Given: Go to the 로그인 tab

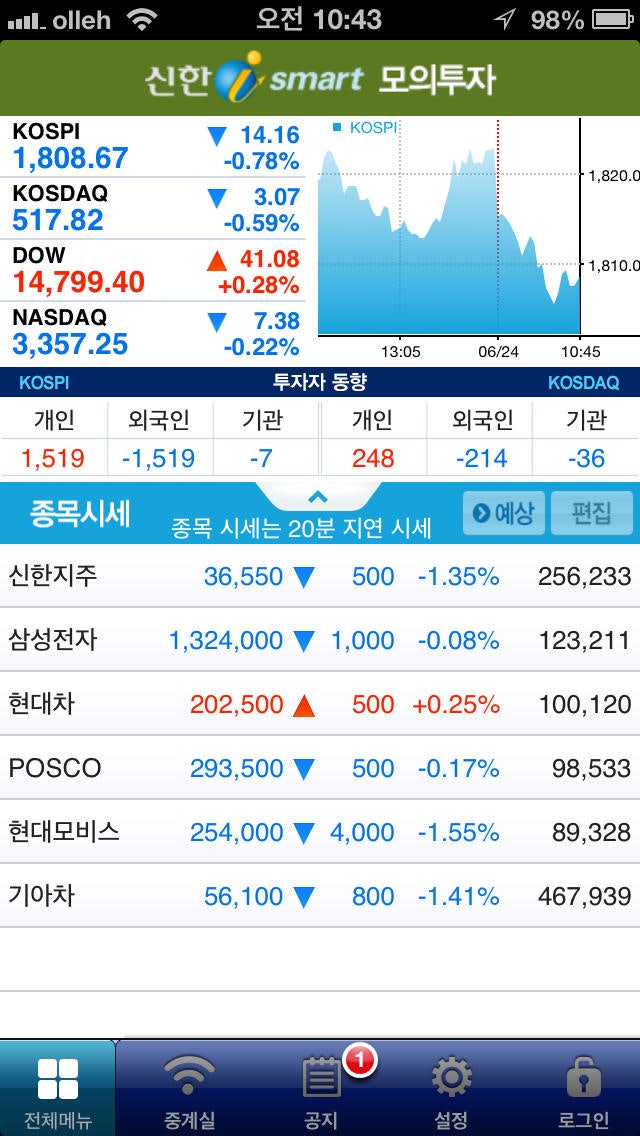Looking at the screenshot, I should (583, 1088).
